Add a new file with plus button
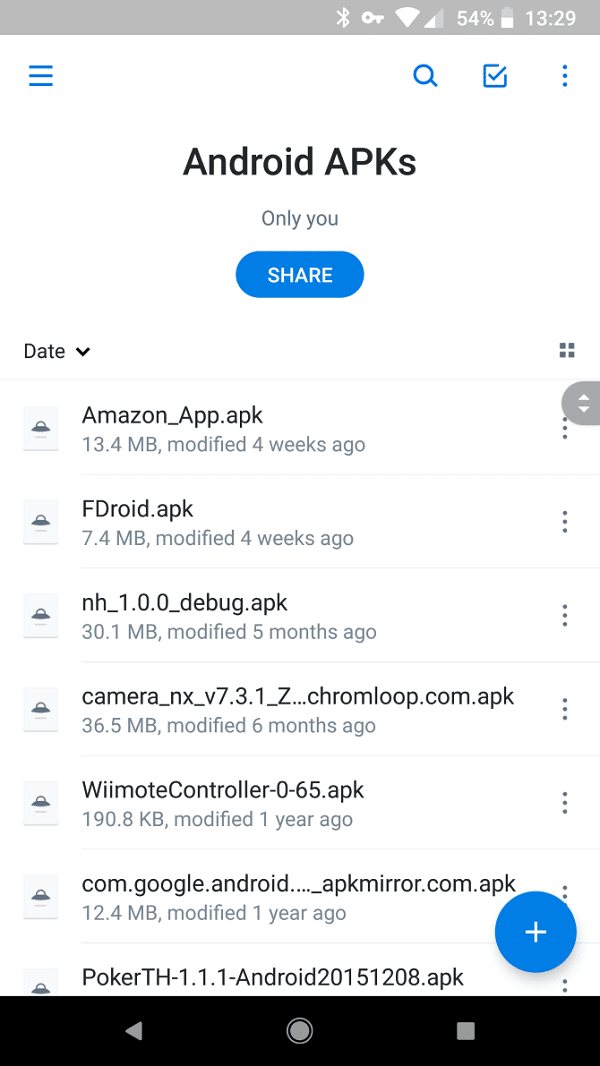Viewport: 600px width, 1066px height. coord(536,932)
